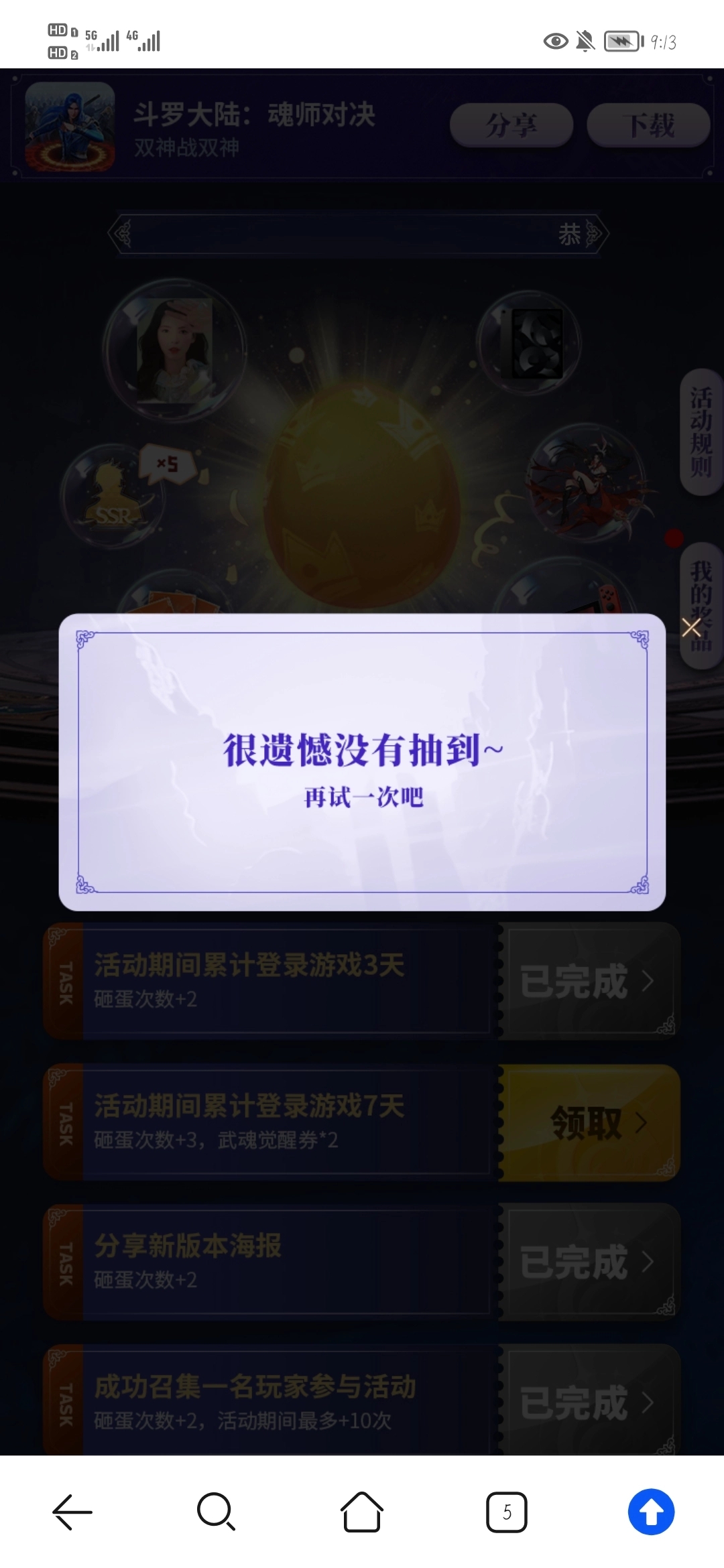
Task: Tap the blue upload arrow button
Action: (651, 1512)
